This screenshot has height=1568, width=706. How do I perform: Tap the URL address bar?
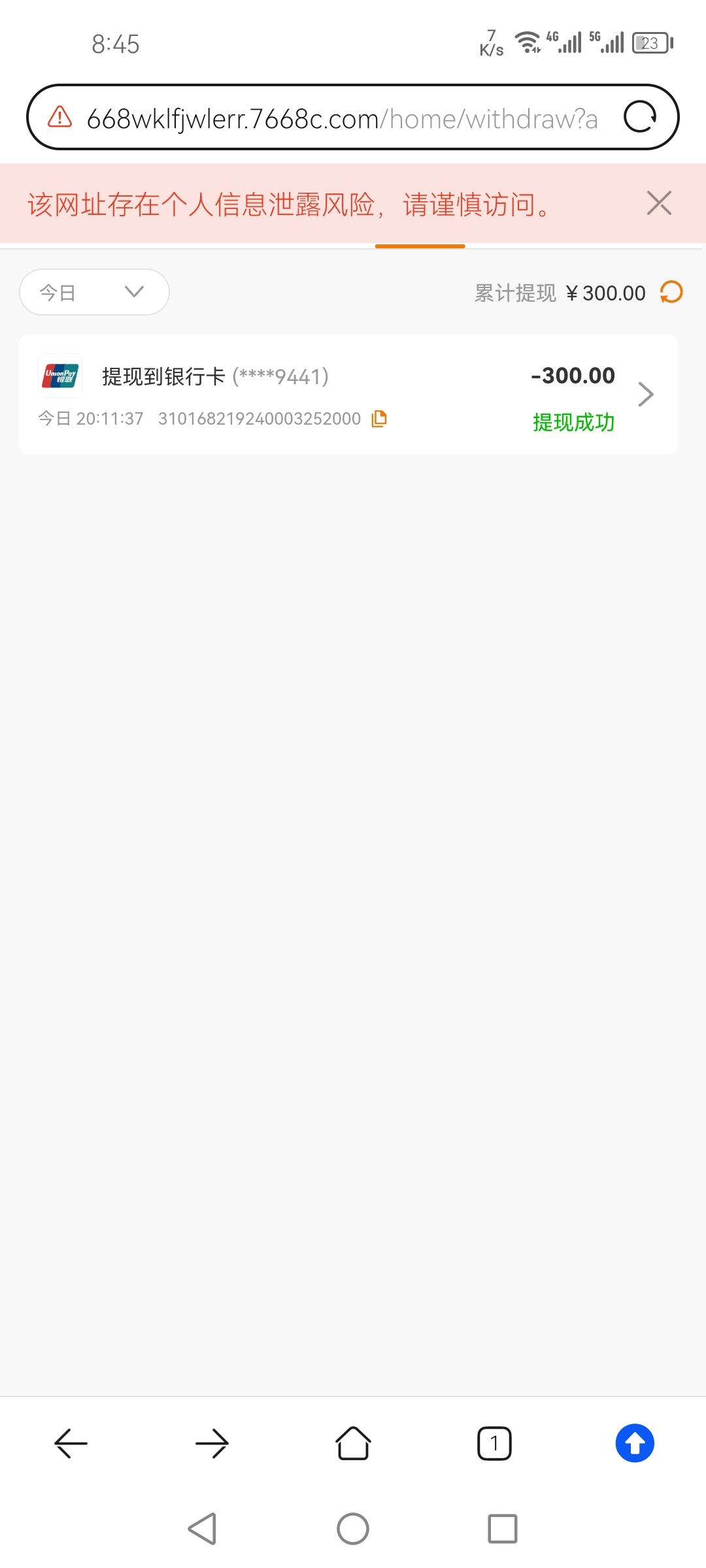click(x=342, y=118)
